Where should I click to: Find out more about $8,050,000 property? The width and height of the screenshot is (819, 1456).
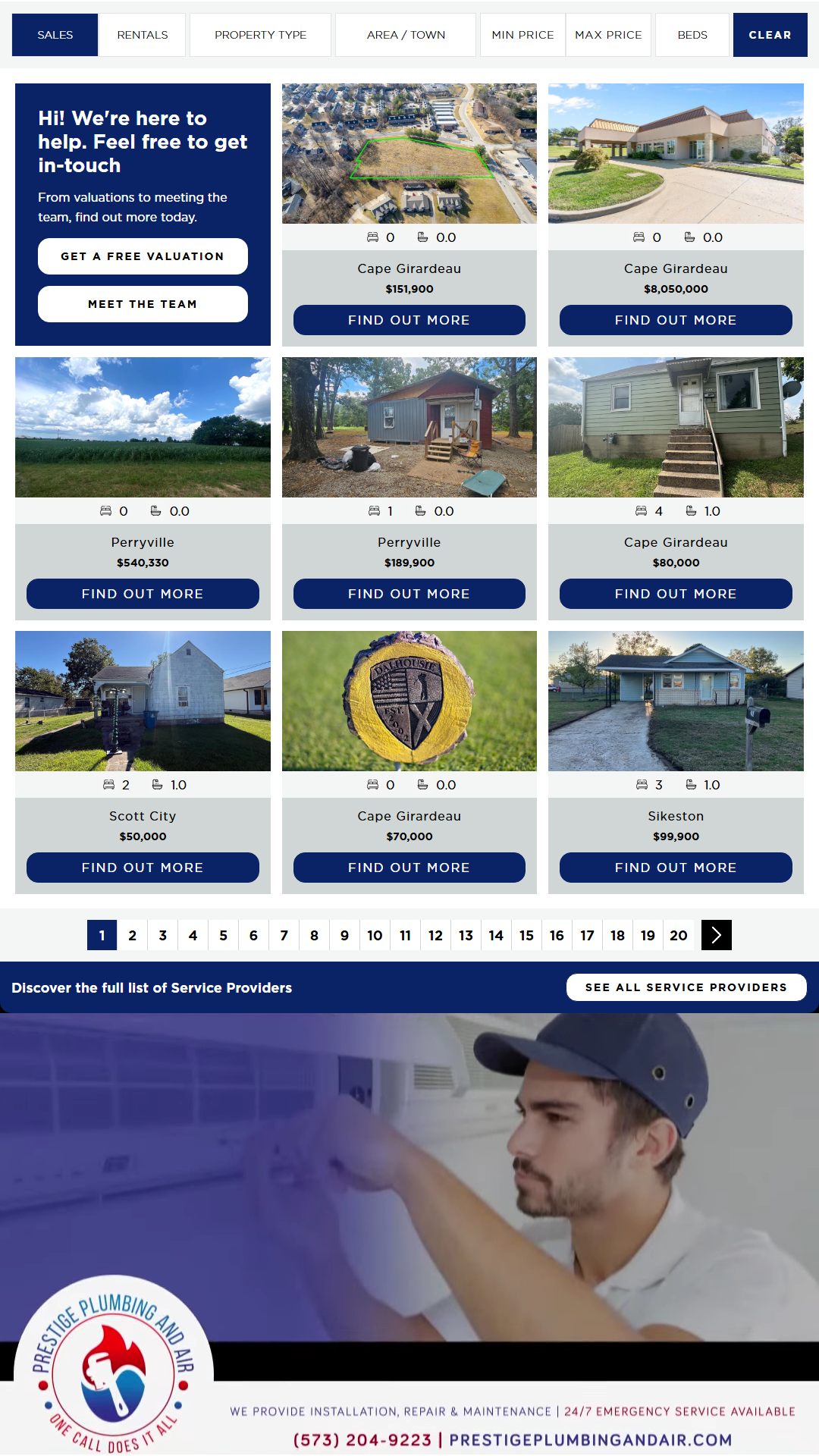(x=676, y=320)
